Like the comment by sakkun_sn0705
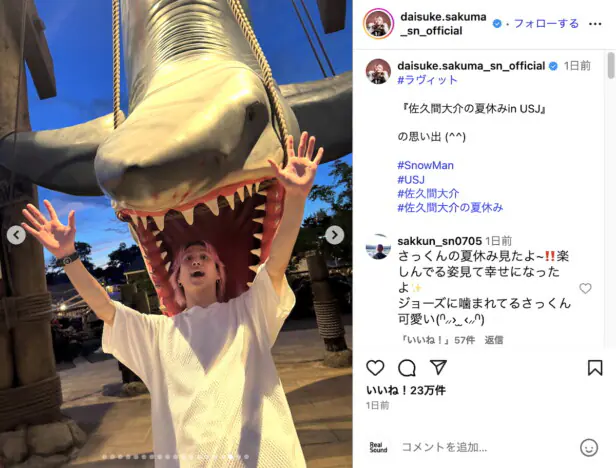The image size is (616, 468). 586,288
